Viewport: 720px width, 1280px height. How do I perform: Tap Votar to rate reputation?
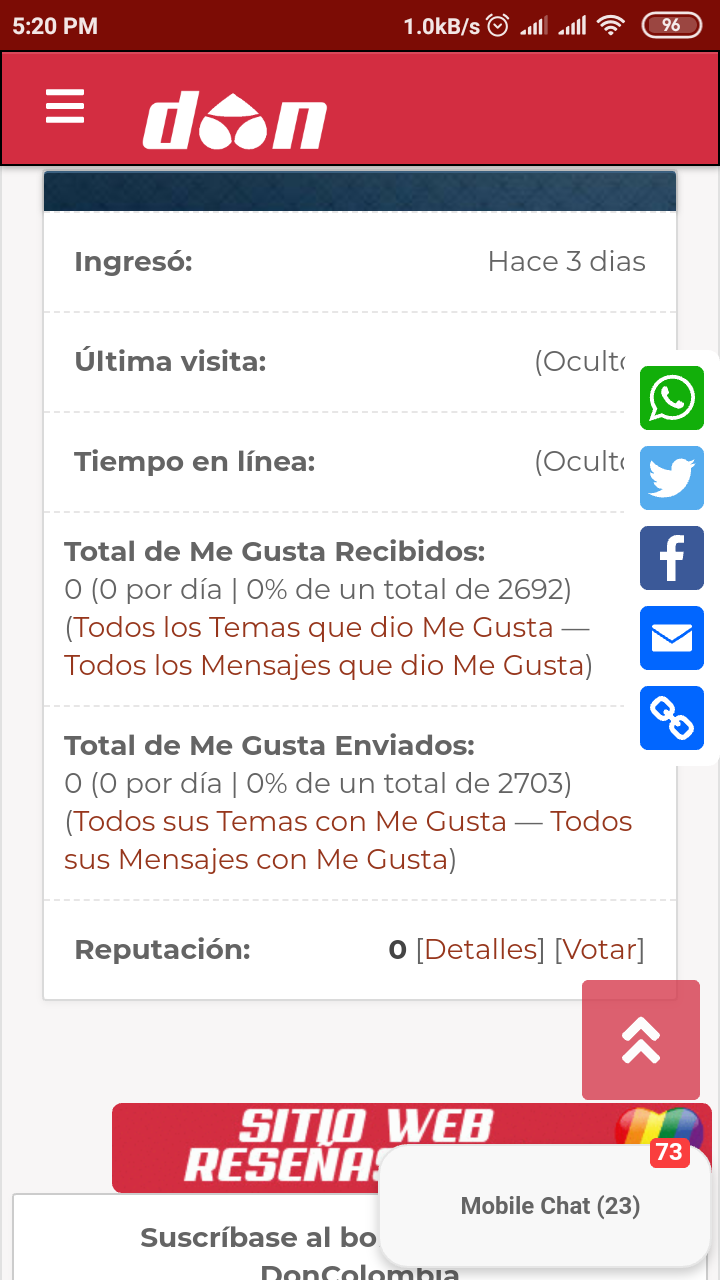(599, 950)
